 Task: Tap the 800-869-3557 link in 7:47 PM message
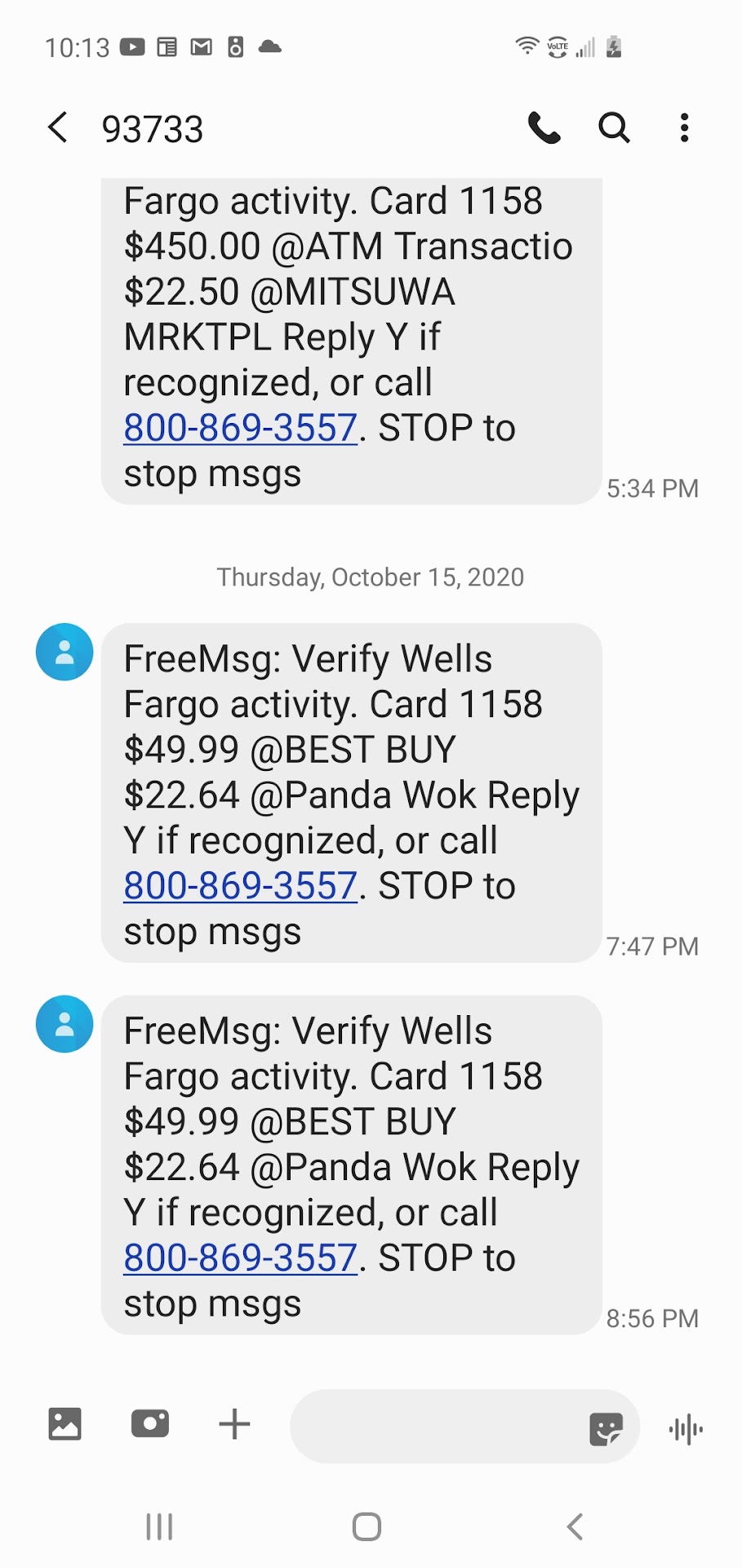point(240,886)
